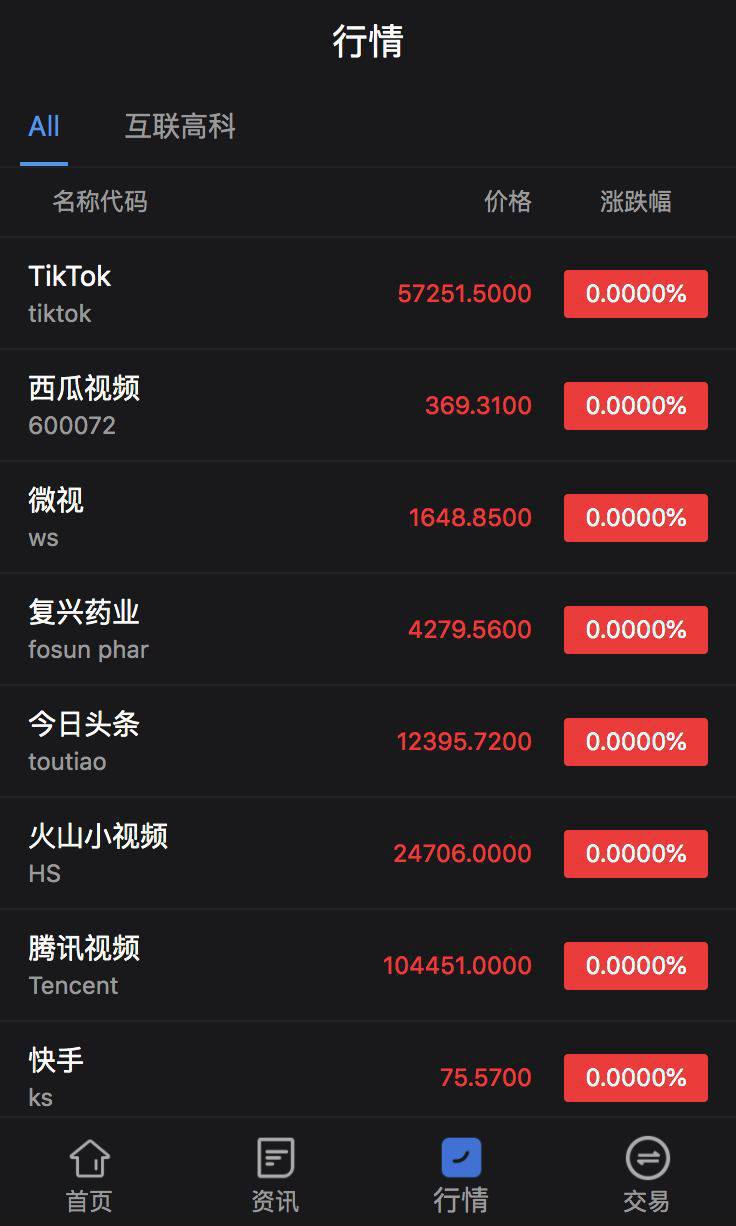The image size is (736, 1226).
Task: Open the 复兴药业 quote row
Action: point(368,629)
